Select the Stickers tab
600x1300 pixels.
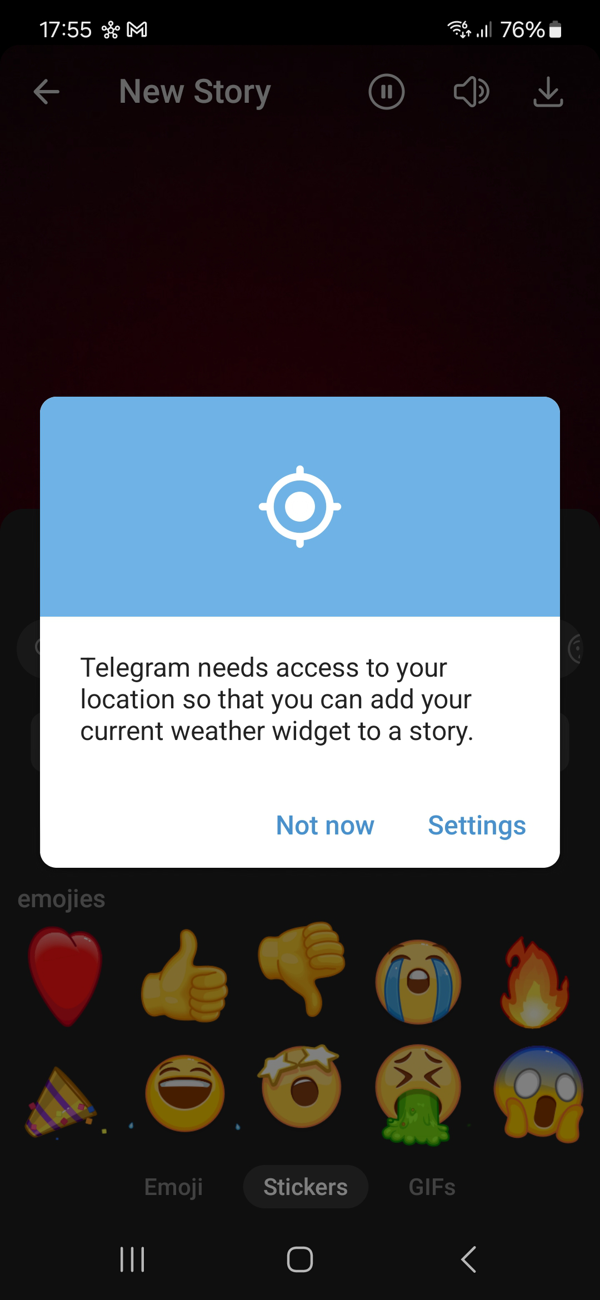click(305, 1187)
